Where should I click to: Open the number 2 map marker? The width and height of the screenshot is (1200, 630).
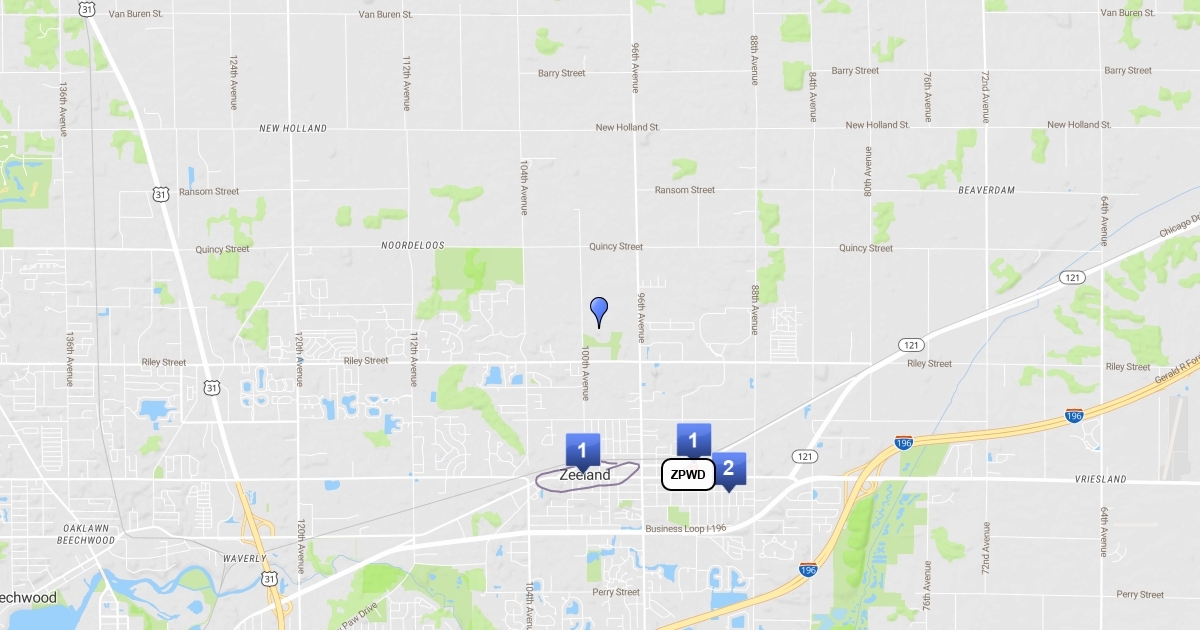click(729, 468)
